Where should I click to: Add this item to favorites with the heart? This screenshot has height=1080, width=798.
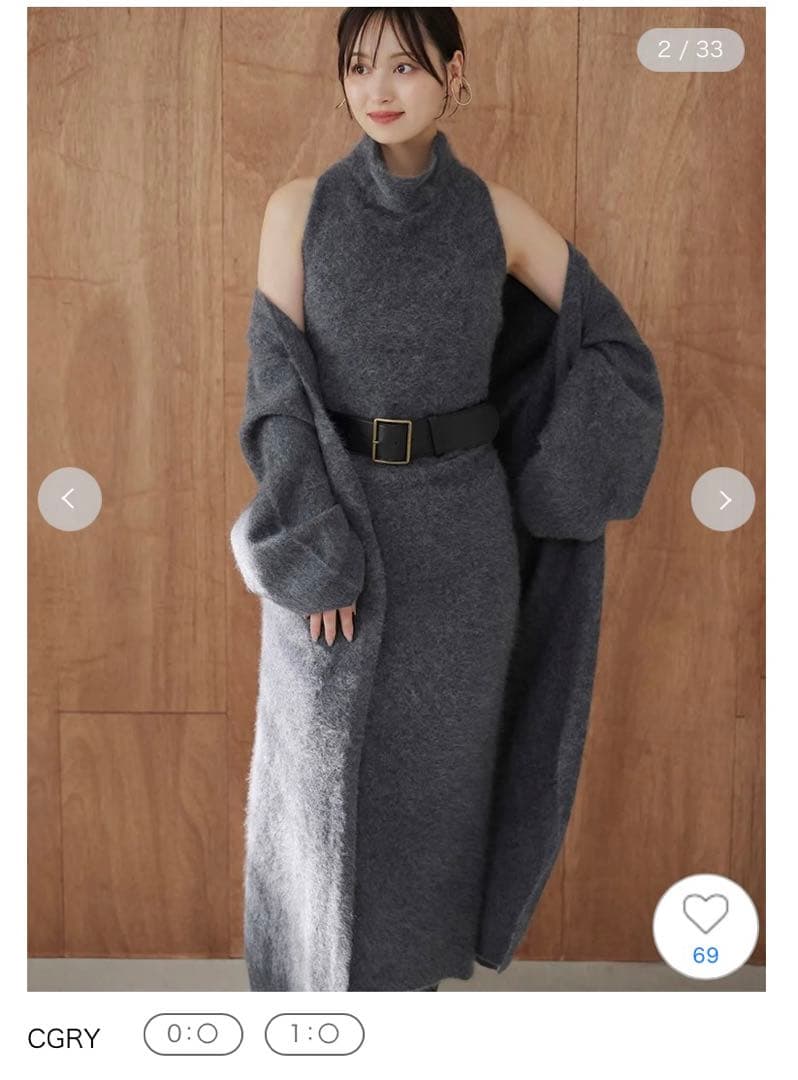[x=705, y=926]
